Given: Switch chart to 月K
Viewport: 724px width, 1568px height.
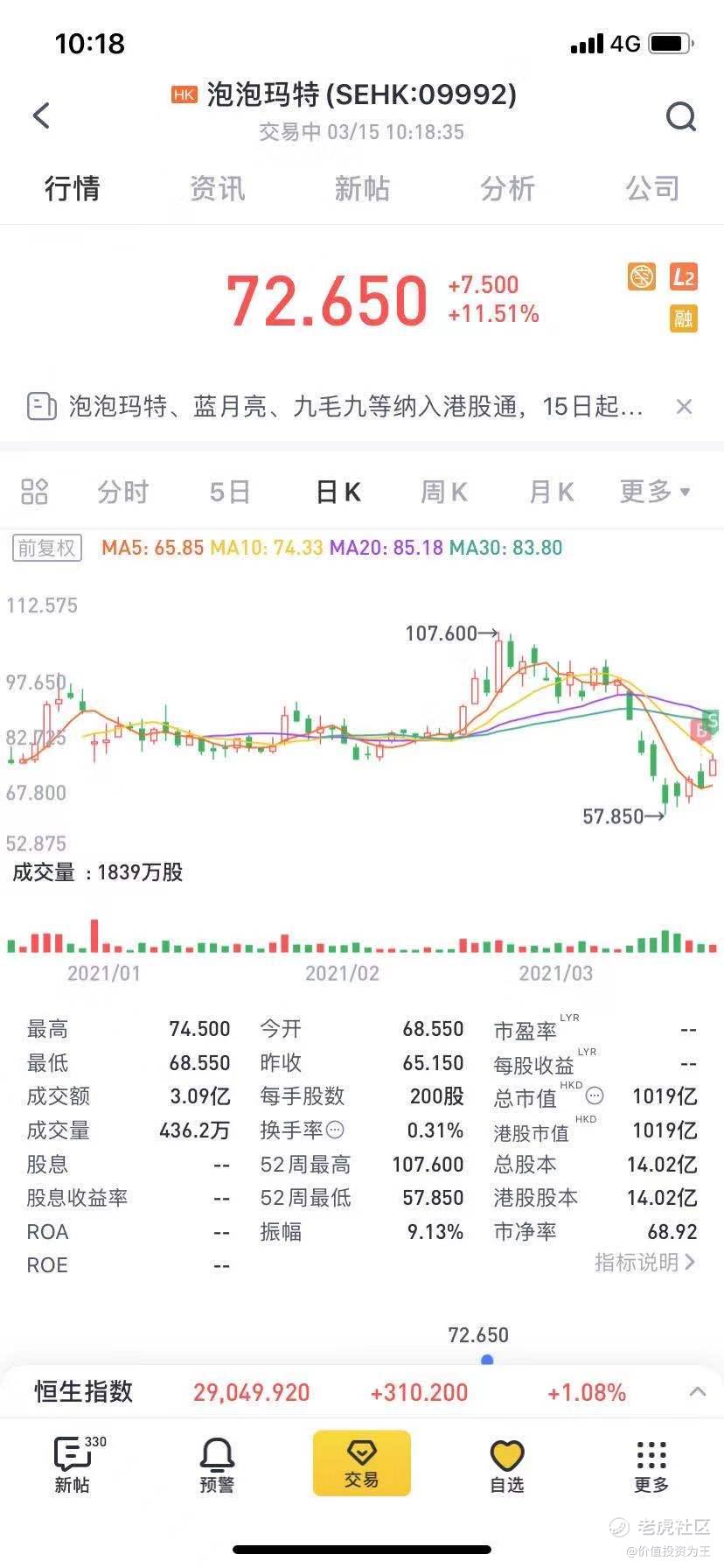Looking at the screenshot, I should (x=552, y=492).
